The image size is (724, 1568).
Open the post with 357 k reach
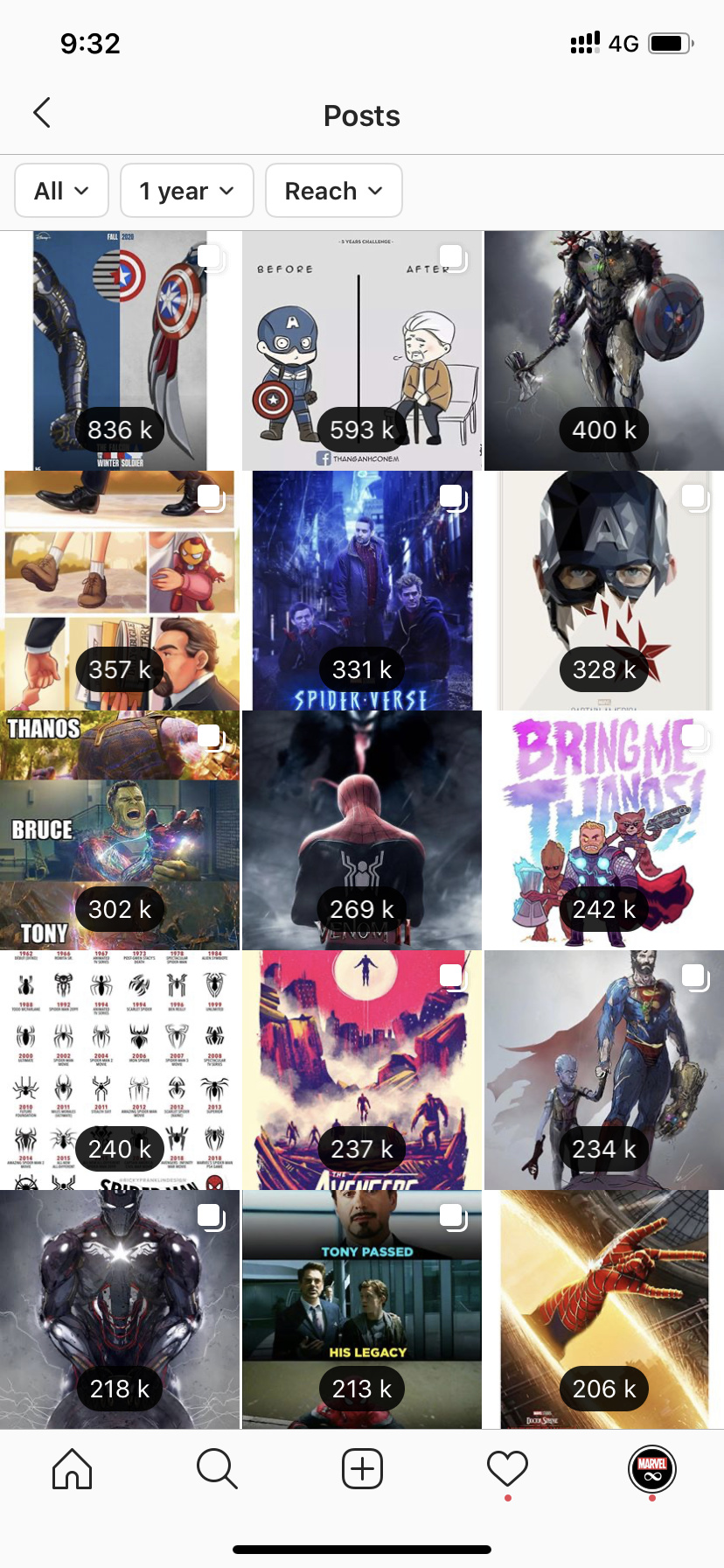point(120,591)
